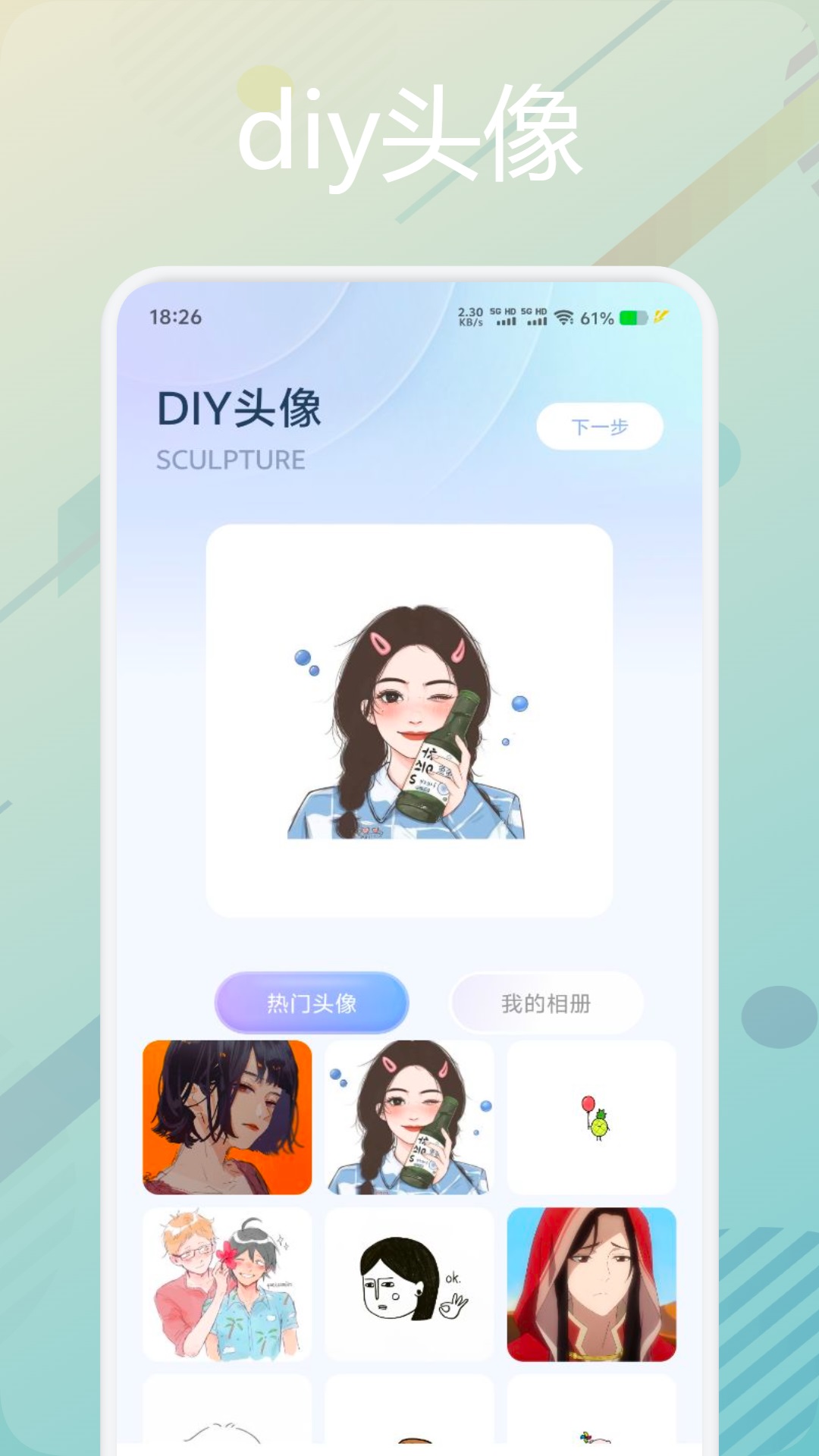Switch to the 热门头像 tab
The image size is (819, 1456).
click(311, 1002)
